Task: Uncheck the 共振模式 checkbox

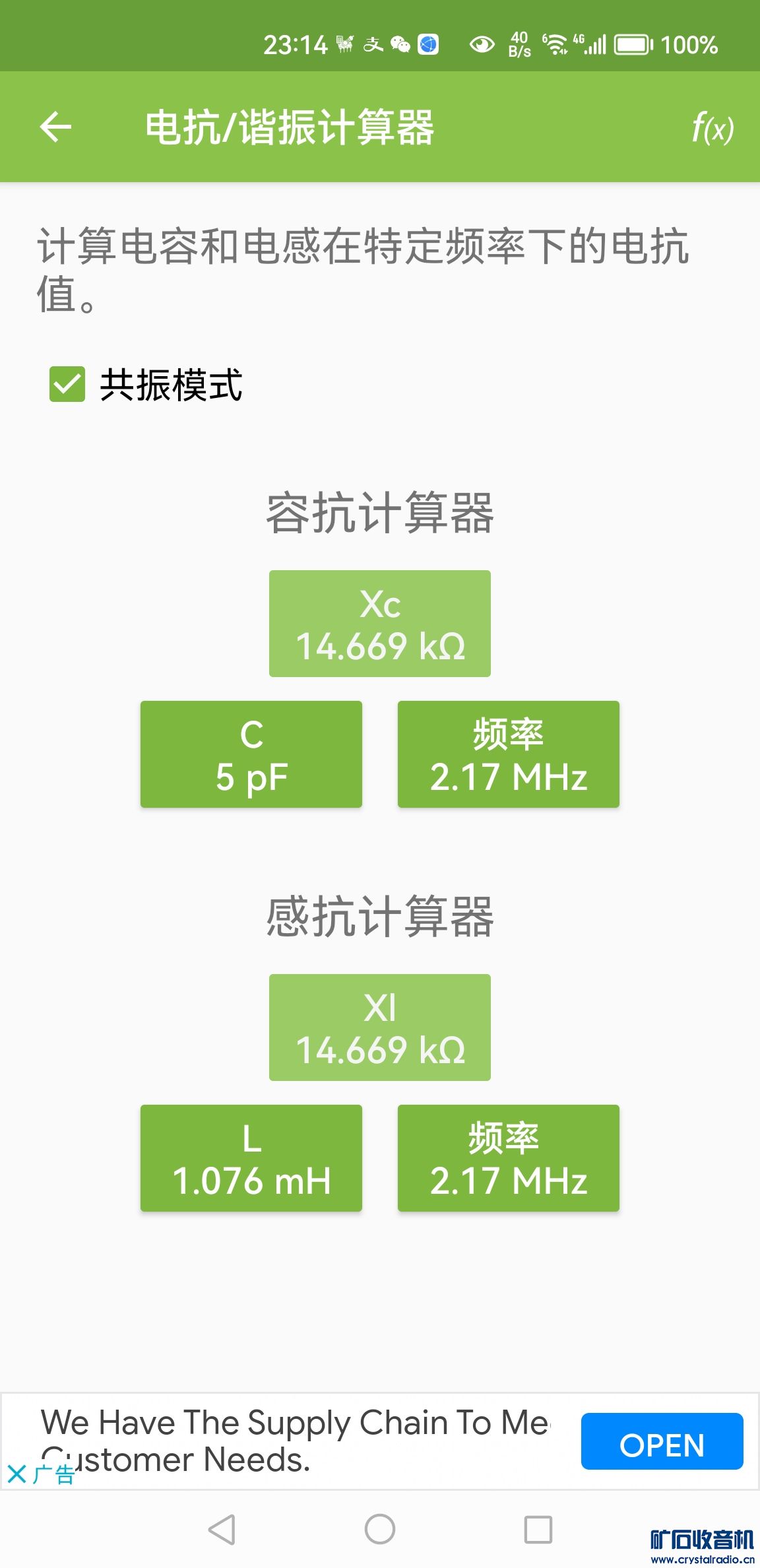Action: (x=67, y=384)
